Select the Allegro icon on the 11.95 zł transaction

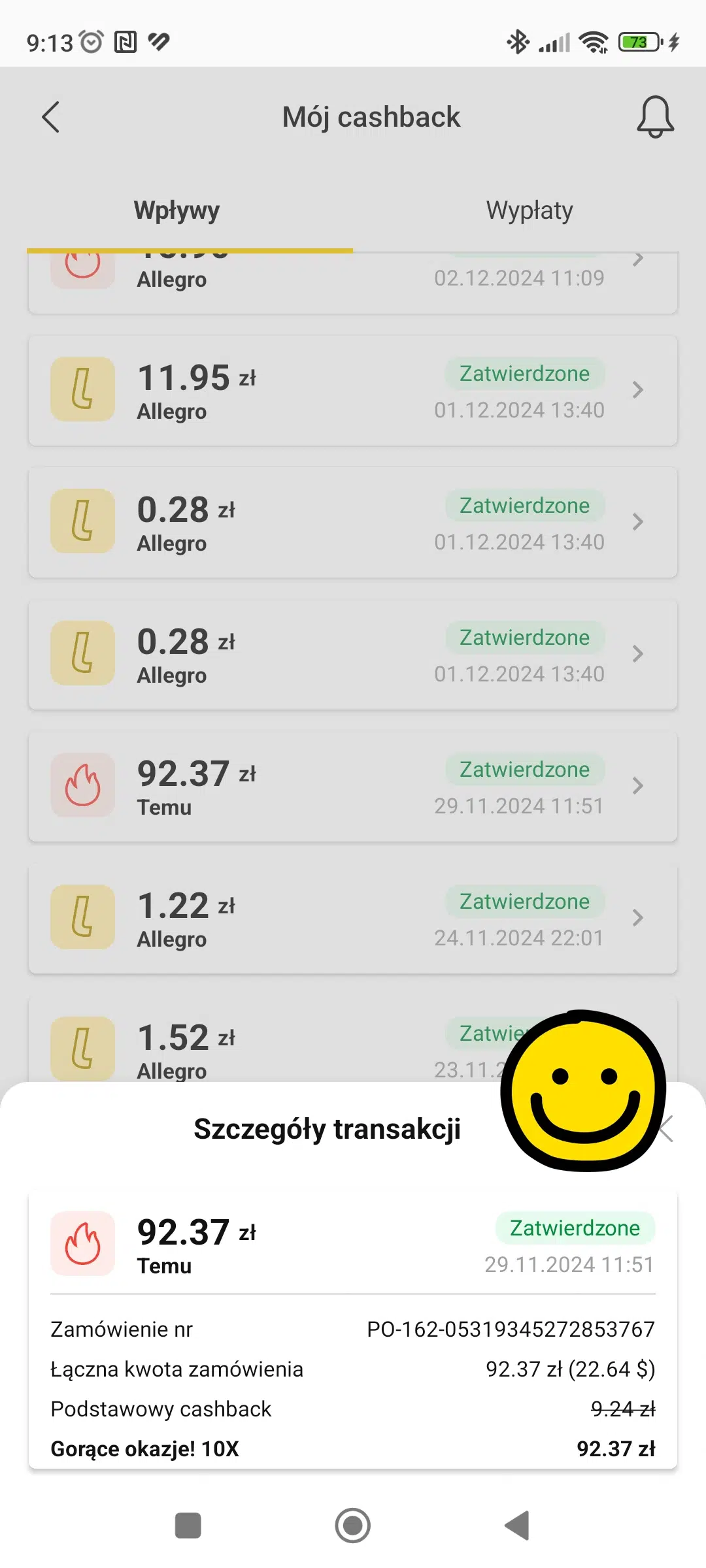[x=82, y=389]
